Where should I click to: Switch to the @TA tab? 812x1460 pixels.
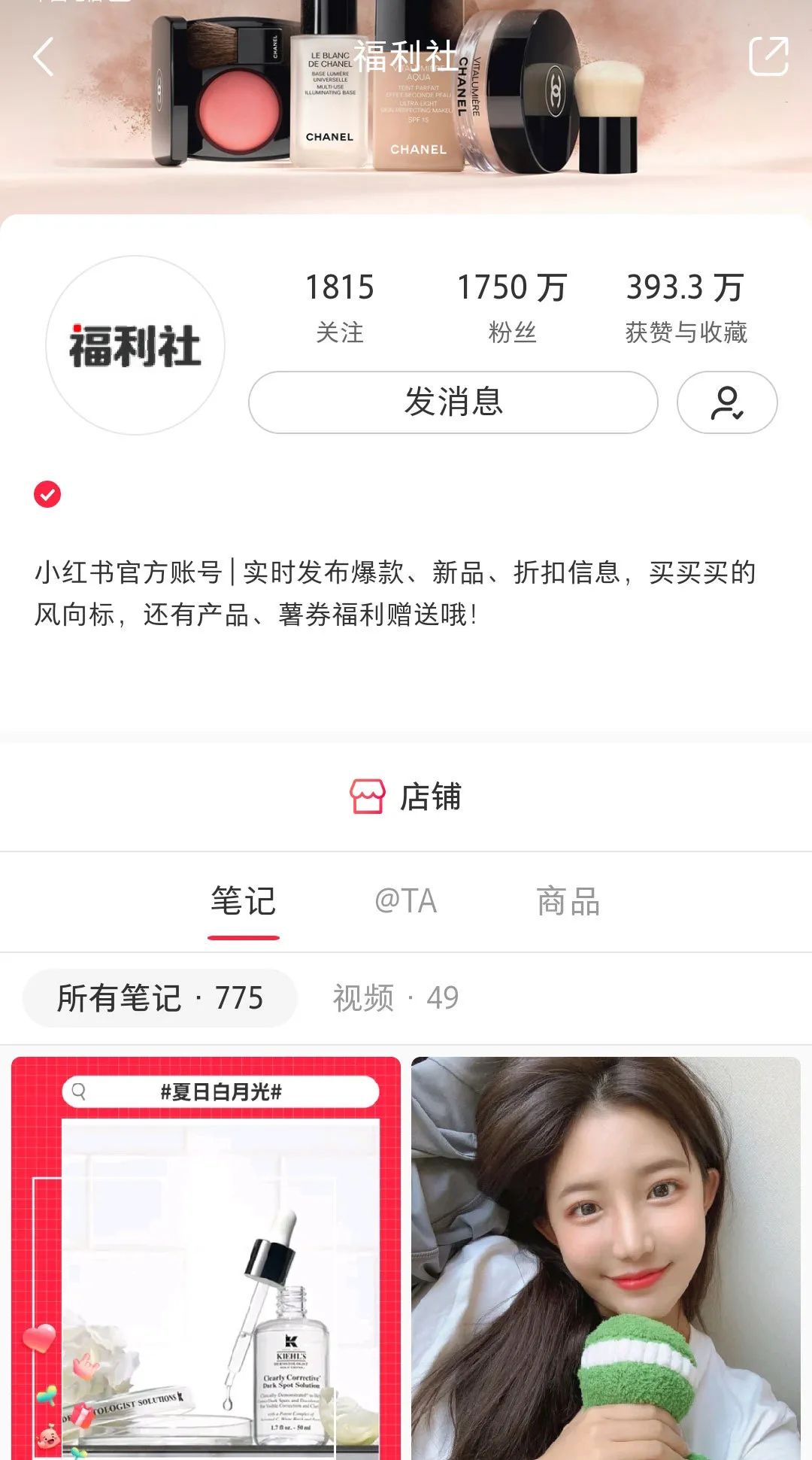point(405,902)
